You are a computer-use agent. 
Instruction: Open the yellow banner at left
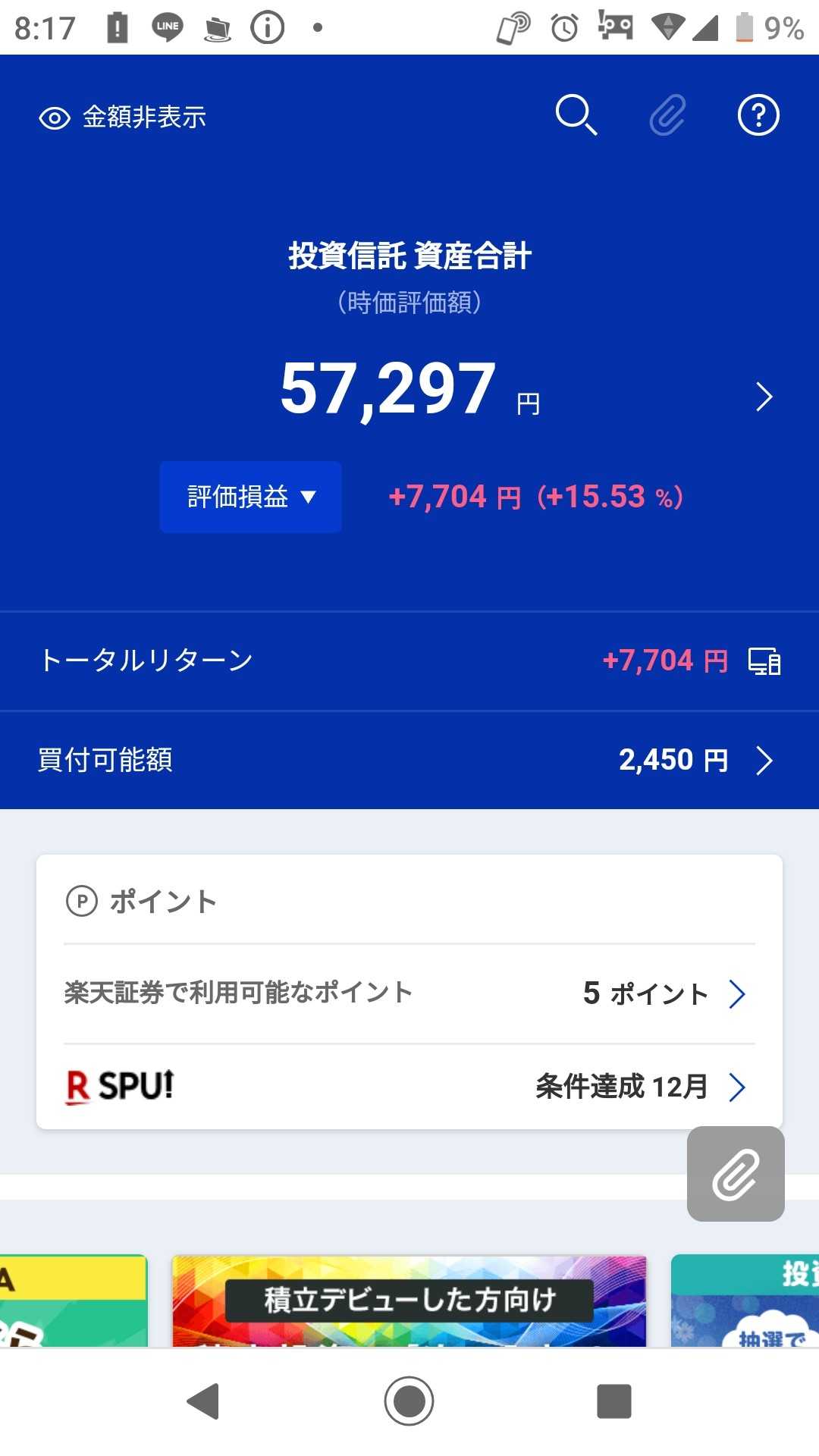(73, 1301)
